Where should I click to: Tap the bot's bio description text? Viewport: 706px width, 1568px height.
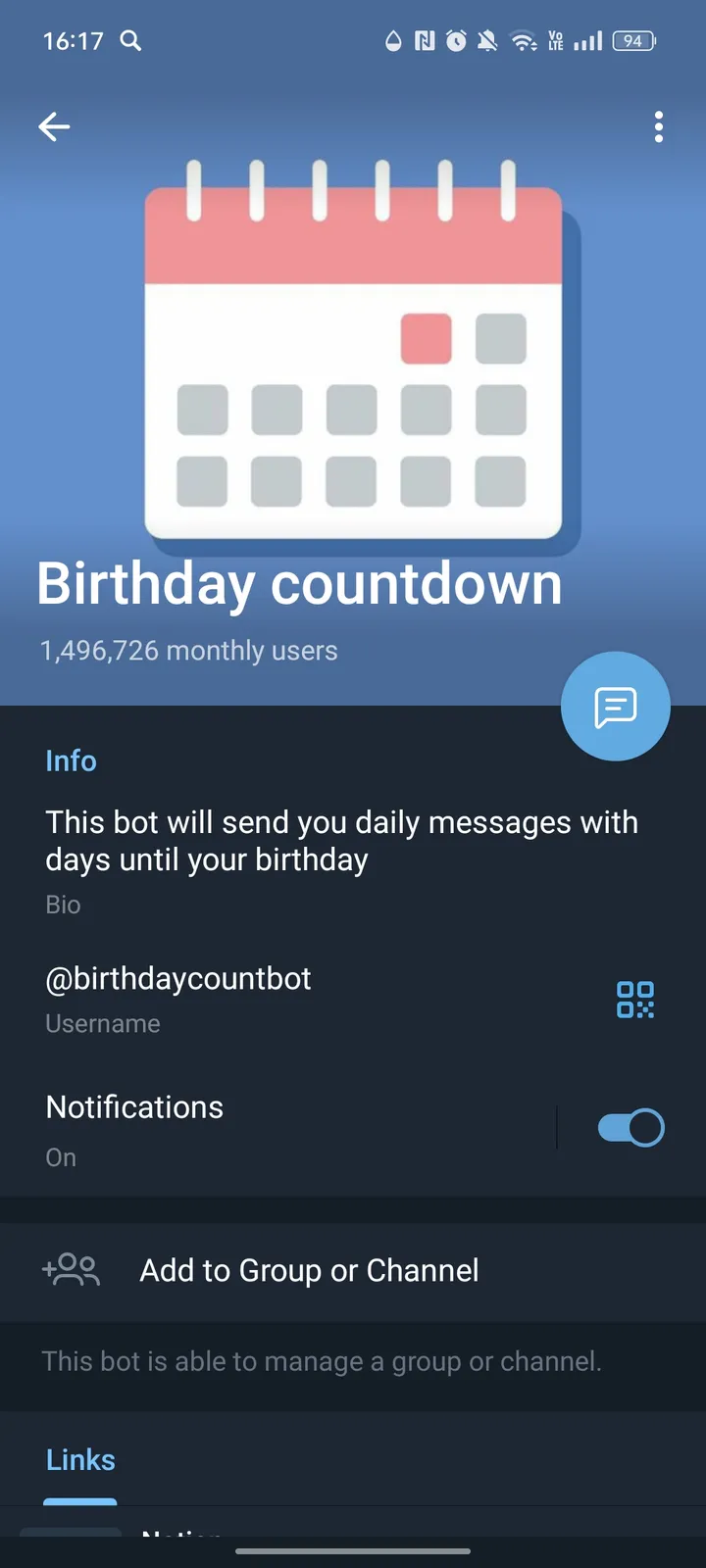341,840
